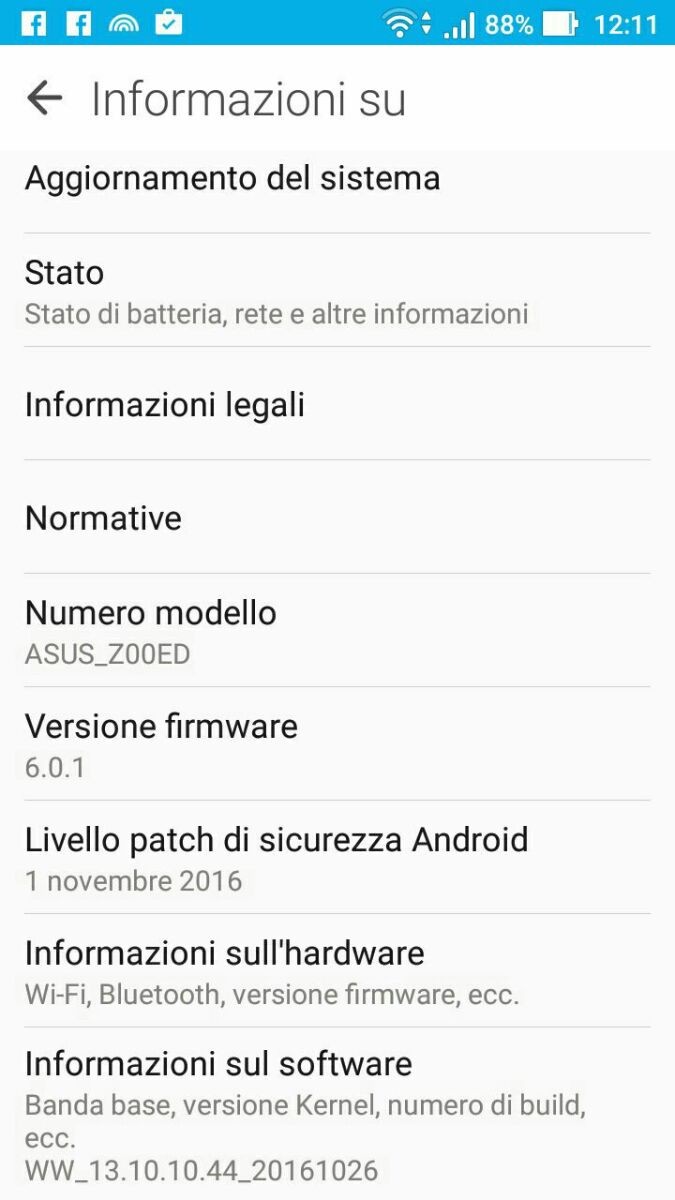This screenshot has width=675, height=1200.
Task: Go back using the arrow icon
Action: coord(44,98)
